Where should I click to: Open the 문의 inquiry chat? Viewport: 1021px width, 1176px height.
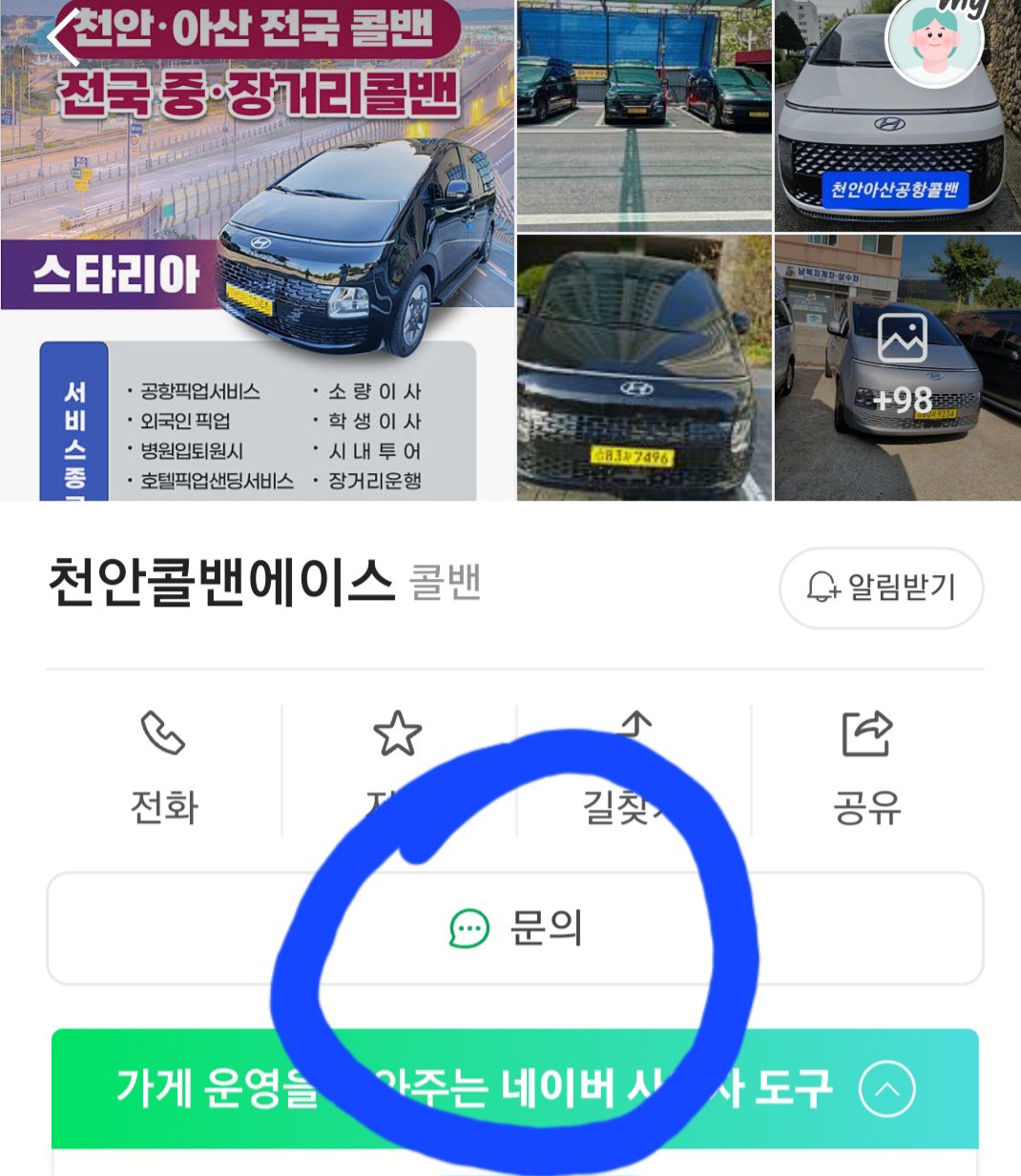click(x=515, y=928)
